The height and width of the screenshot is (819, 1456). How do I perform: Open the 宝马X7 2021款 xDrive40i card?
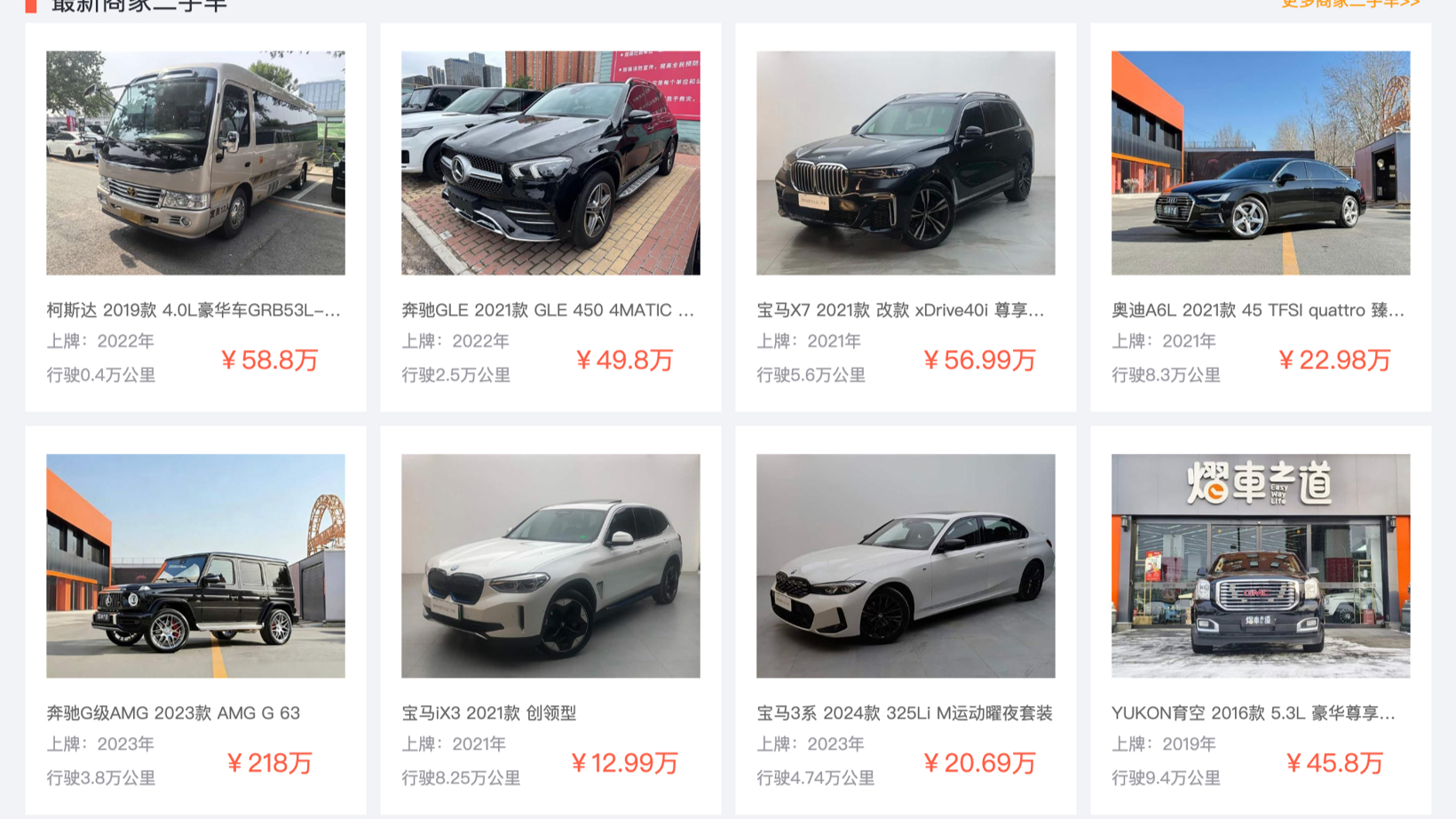click(x=906, y=163)
